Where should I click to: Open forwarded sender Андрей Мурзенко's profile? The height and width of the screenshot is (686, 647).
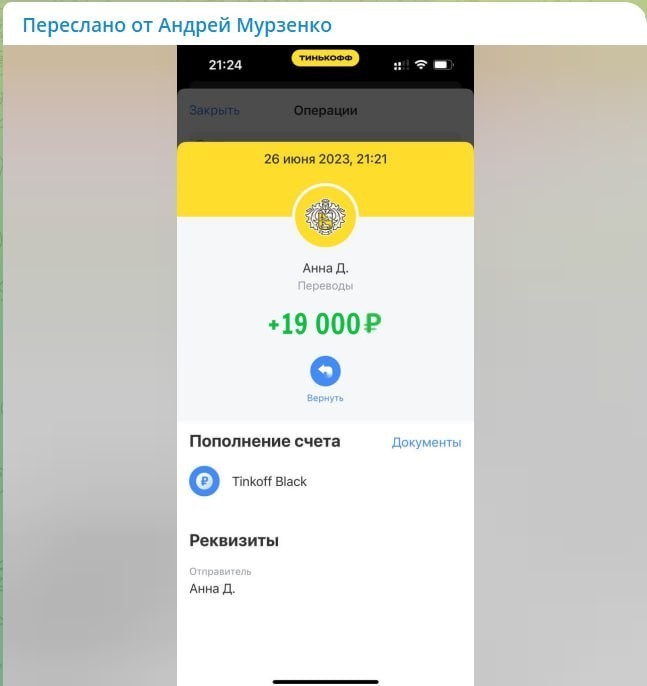tap(245, 25)
